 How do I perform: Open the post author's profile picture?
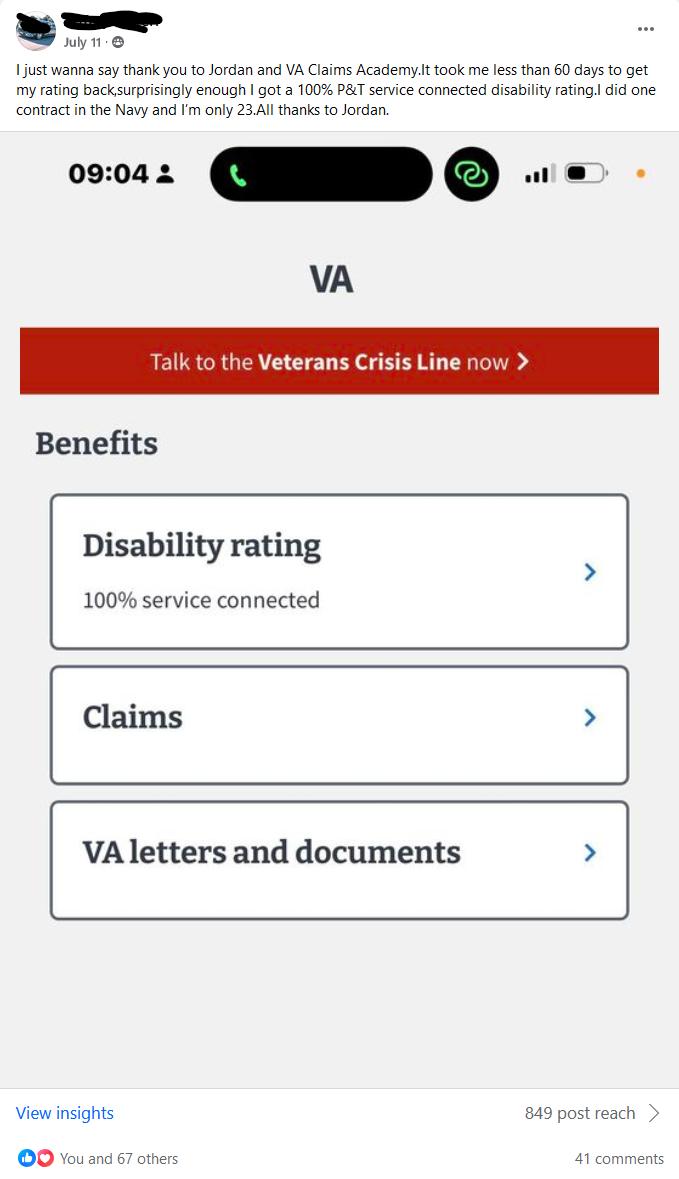(35, 32)
